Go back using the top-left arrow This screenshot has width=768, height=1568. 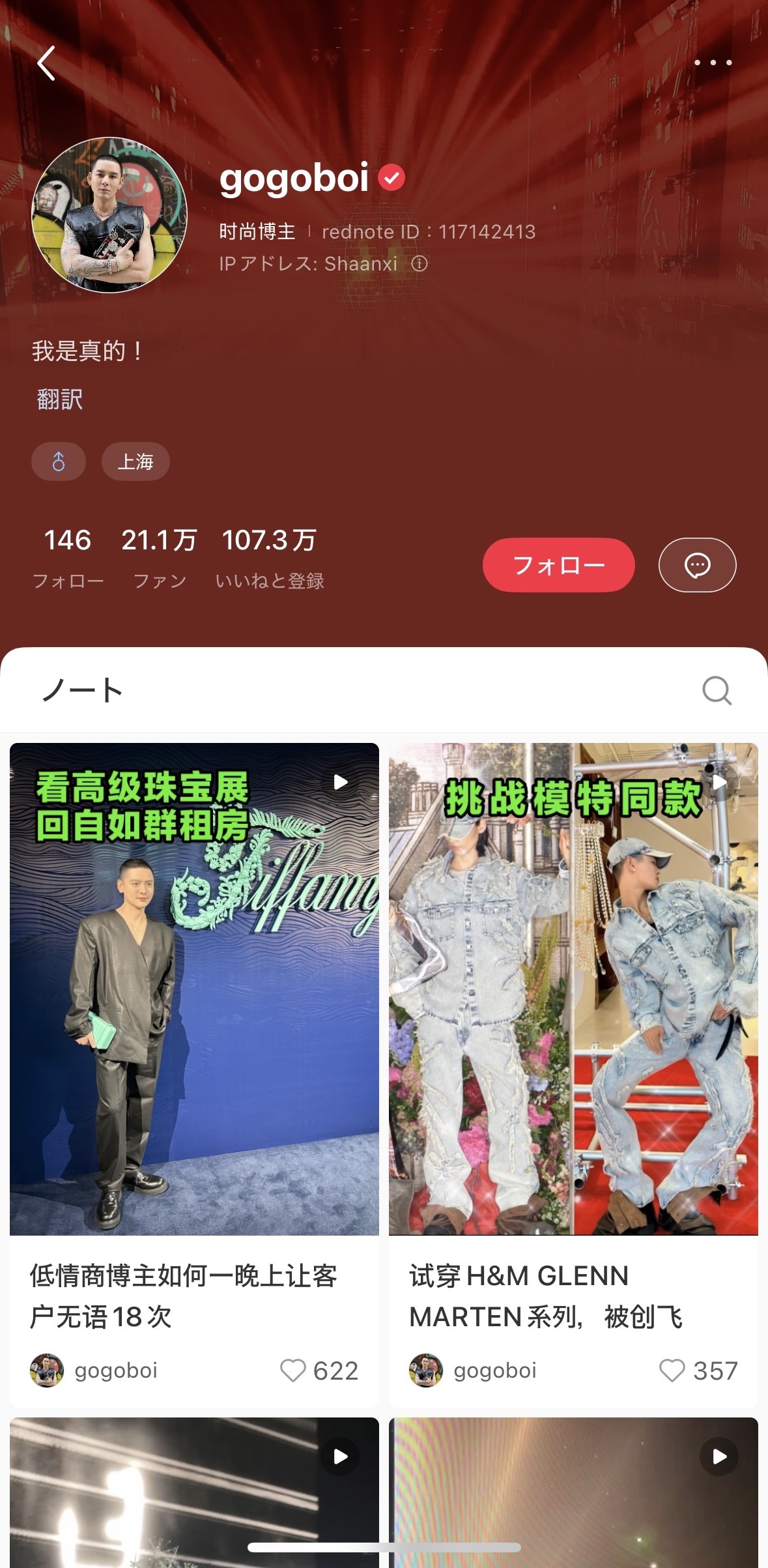(46, 64)
